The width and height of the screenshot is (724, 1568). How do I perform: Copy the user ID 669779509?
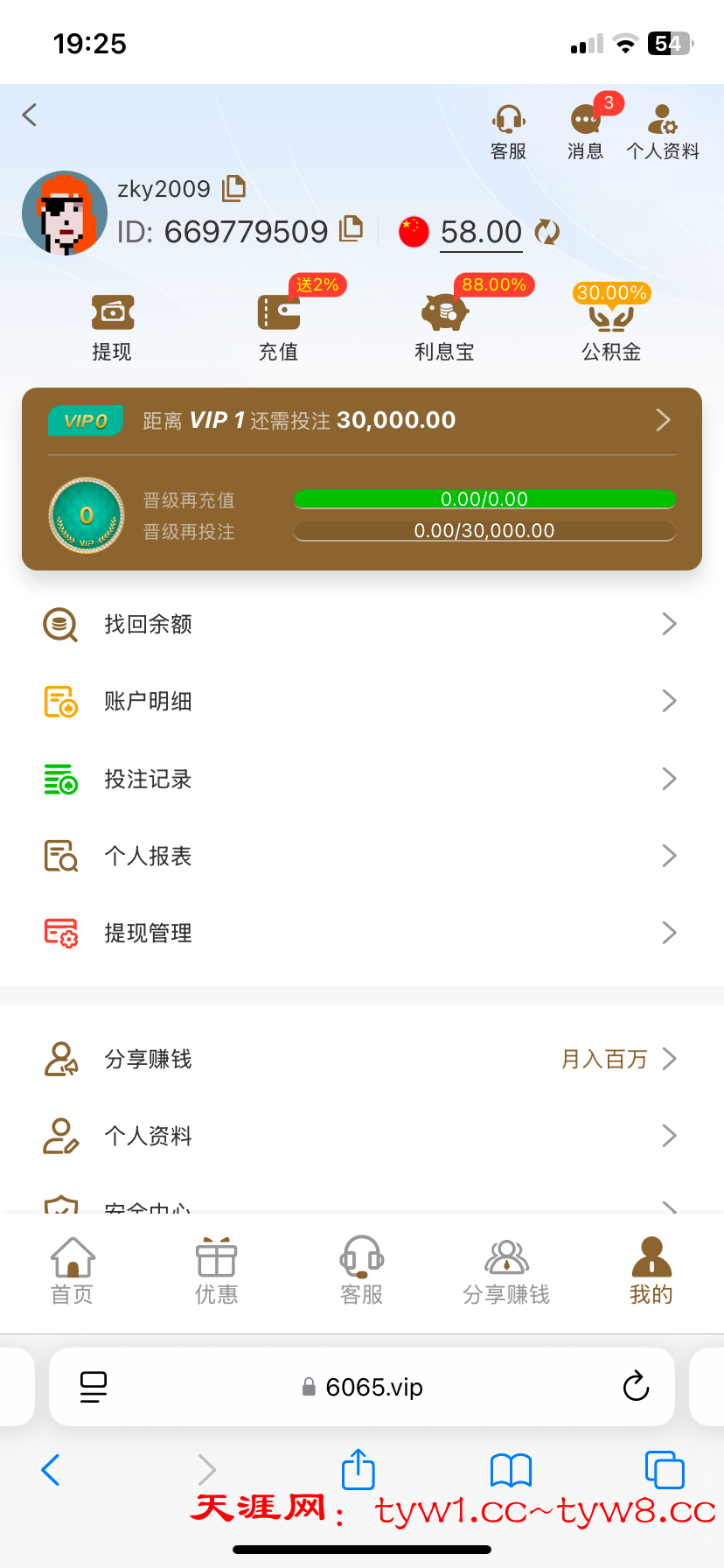pos(351,228)
